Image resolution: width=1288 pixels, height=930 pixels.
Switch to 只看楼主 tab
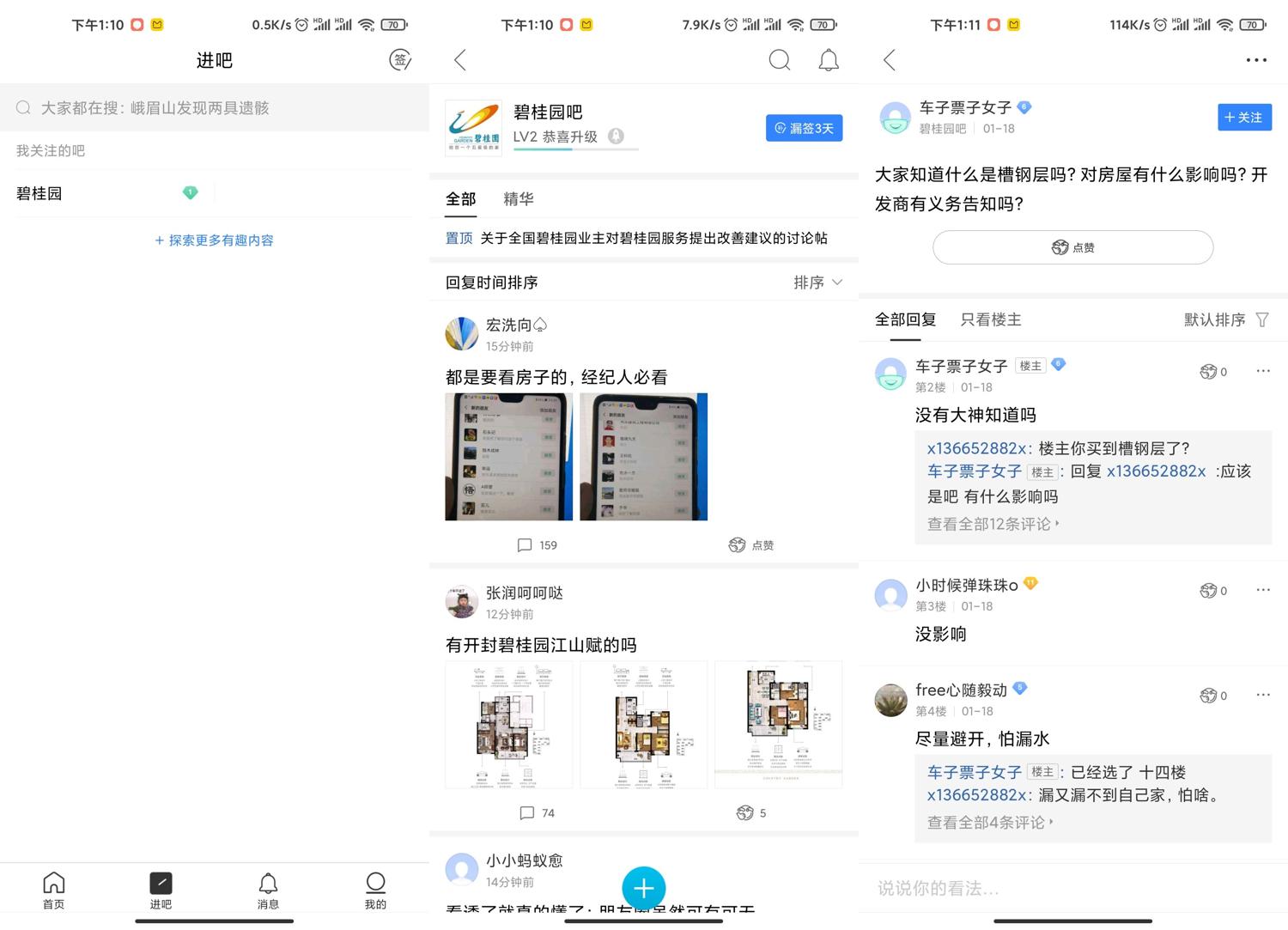pos(990,319)
